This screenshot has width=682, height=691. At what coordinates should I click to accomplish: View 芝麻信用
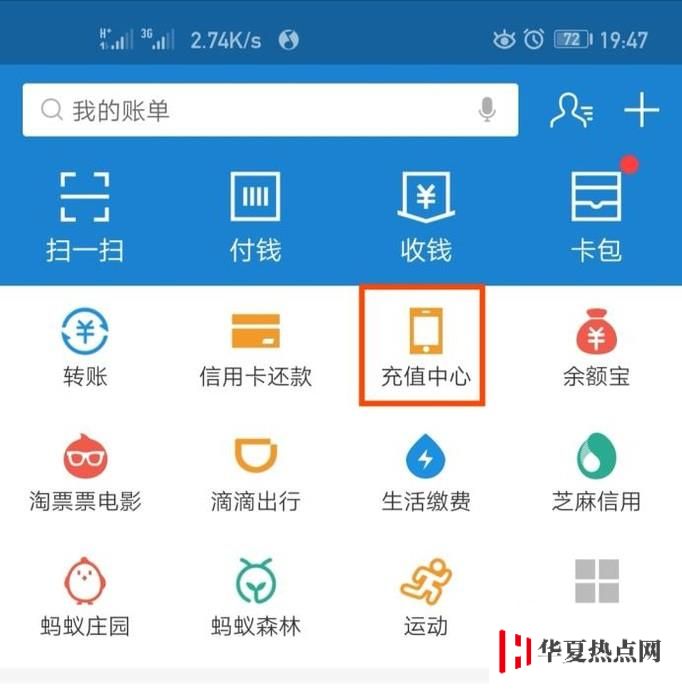596,473
